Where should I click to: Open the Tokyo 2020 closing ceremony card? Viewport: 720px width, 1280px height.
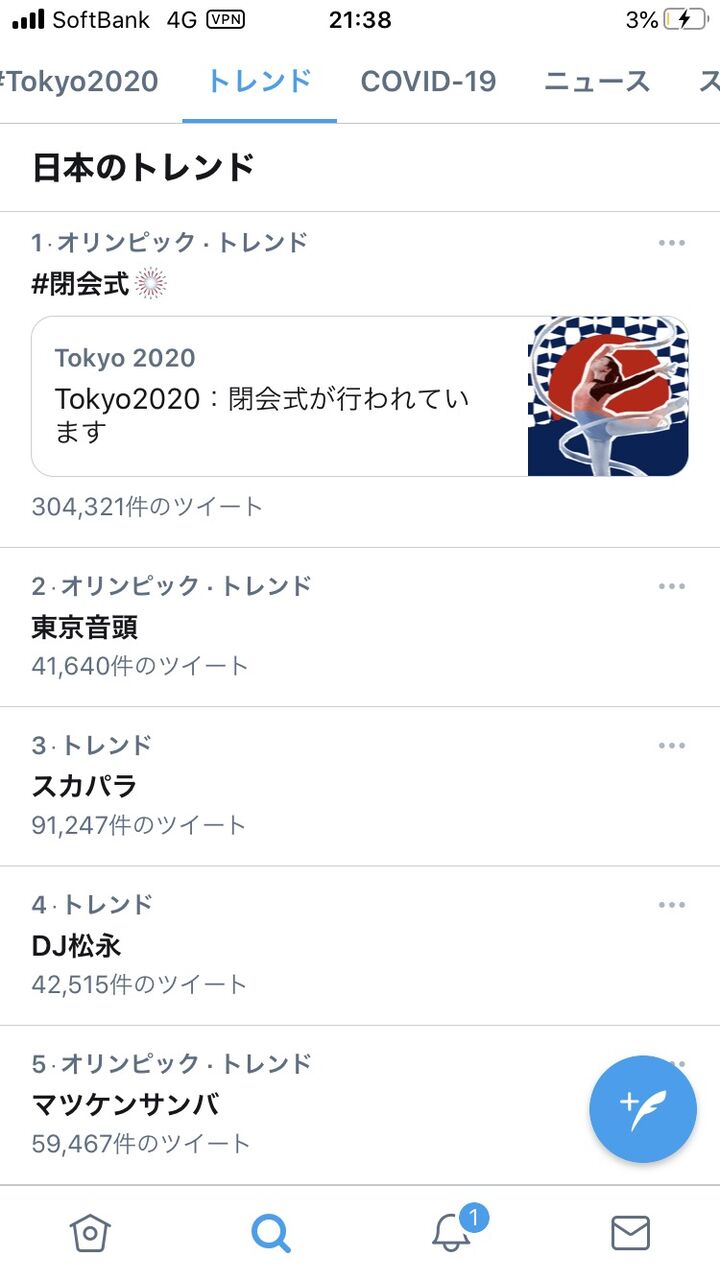pos(360,396)
